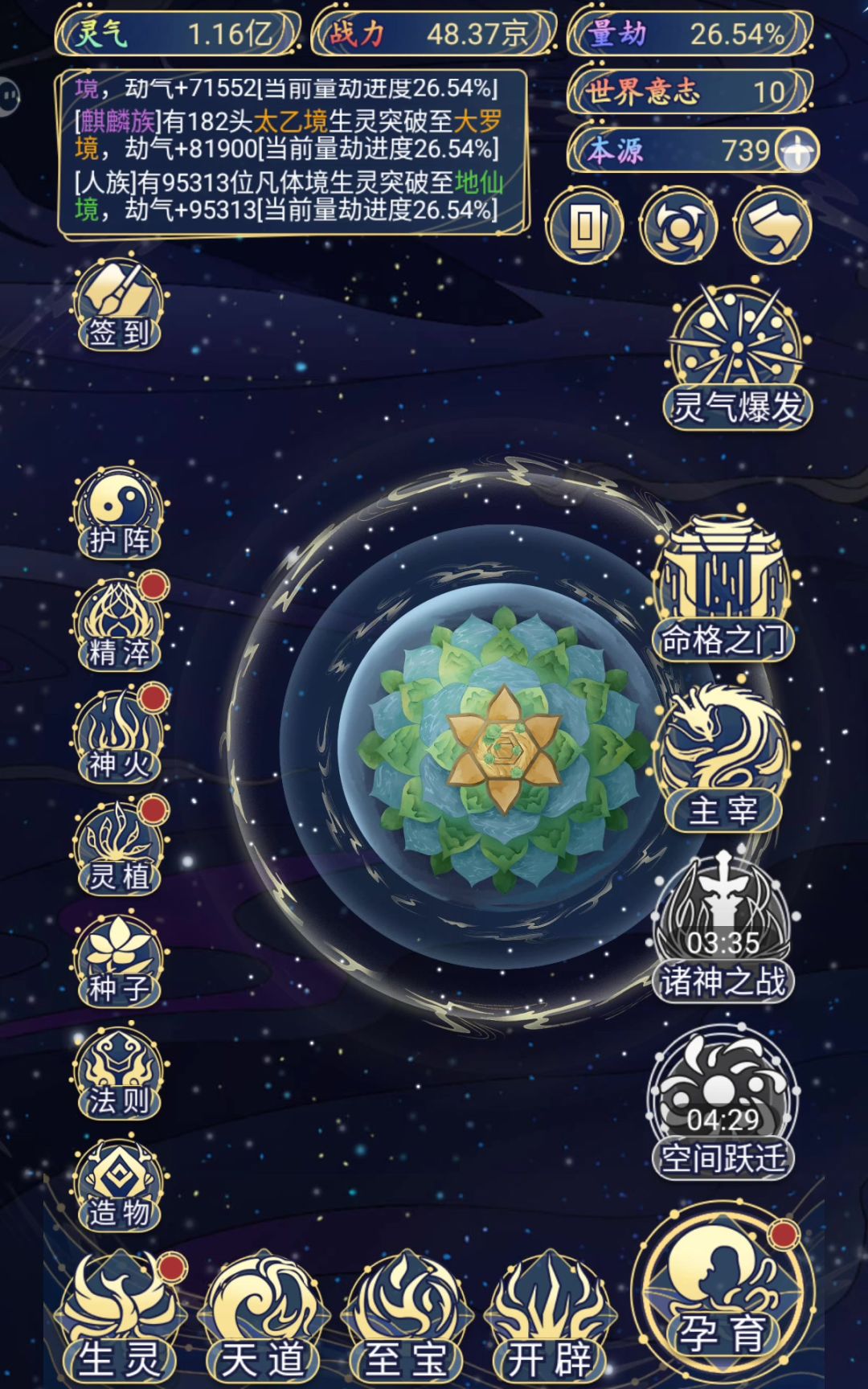
Task: Tap the 签到 check-in button
Action: (119, 305)
